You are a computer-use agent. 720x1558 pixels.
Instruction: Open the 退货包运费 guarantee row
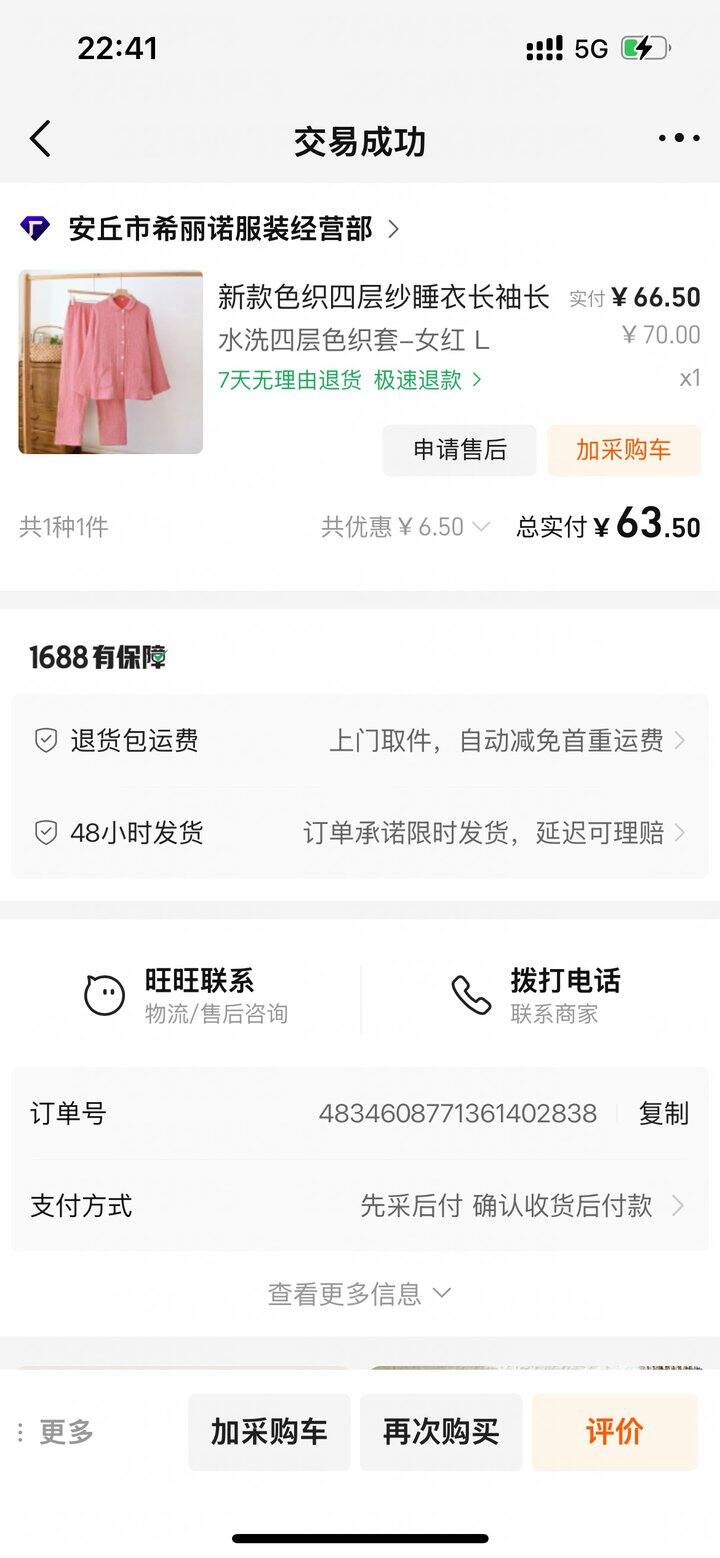pyautogui.click(x=359, y=741)
